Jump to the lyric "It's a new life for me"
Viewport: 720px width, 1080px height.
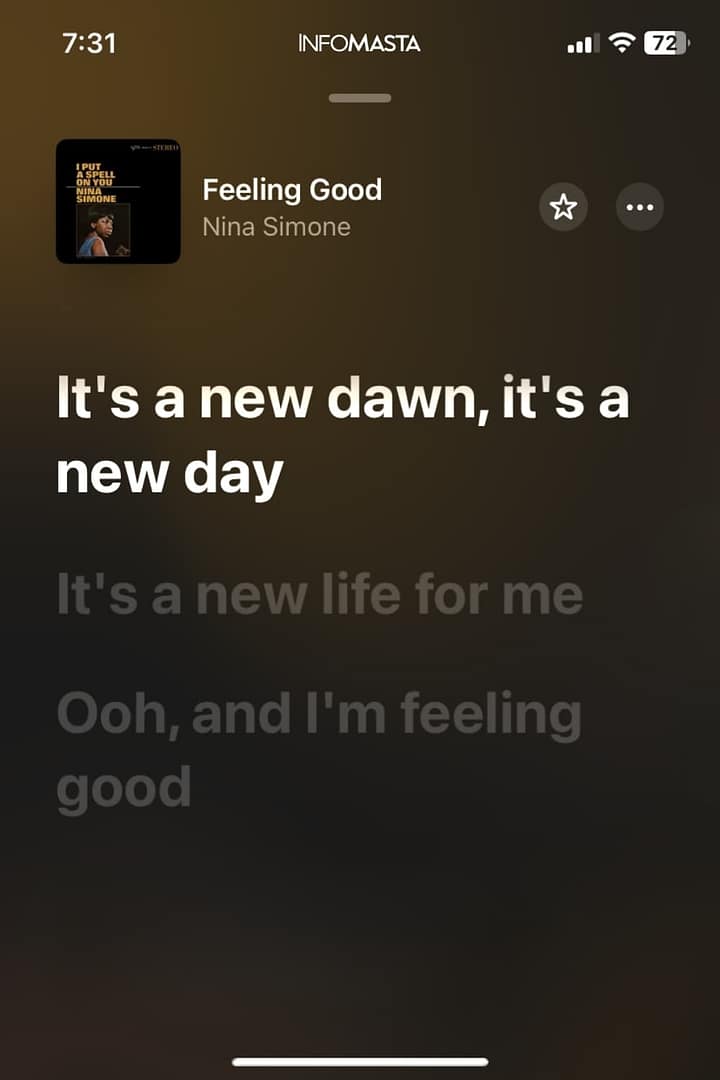click(320, 594)
